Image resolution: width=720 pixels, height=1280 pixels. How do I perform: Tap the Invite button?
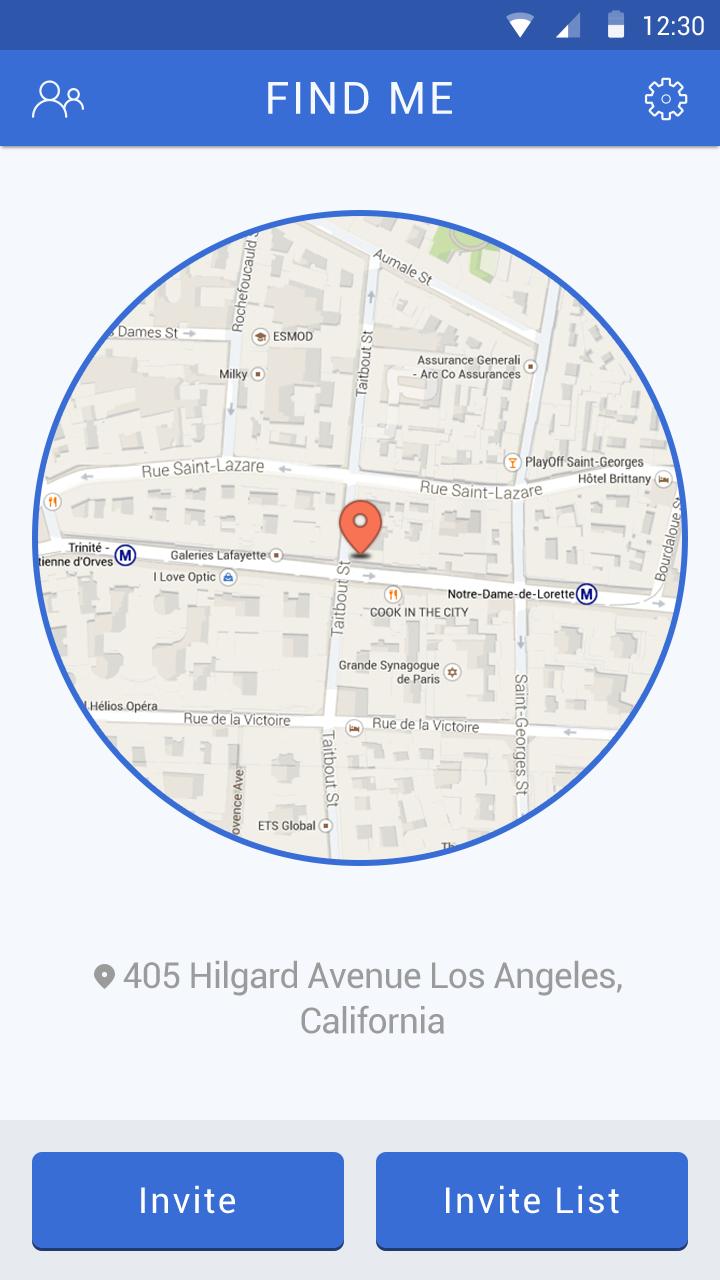click(x=187, y=1200)
